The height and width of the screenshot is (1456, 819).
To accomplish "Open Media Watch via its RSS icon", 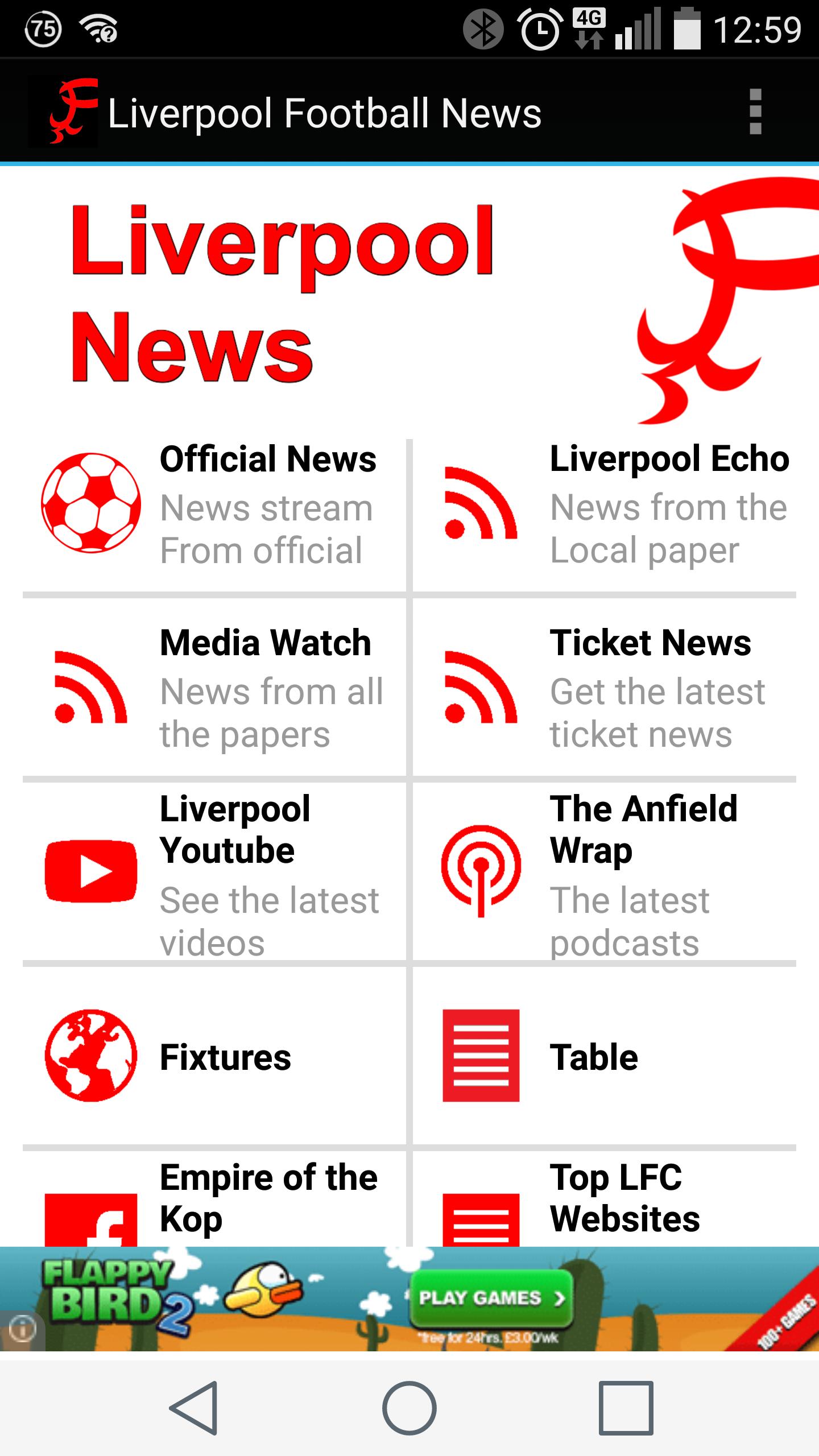I will point(91,690).
